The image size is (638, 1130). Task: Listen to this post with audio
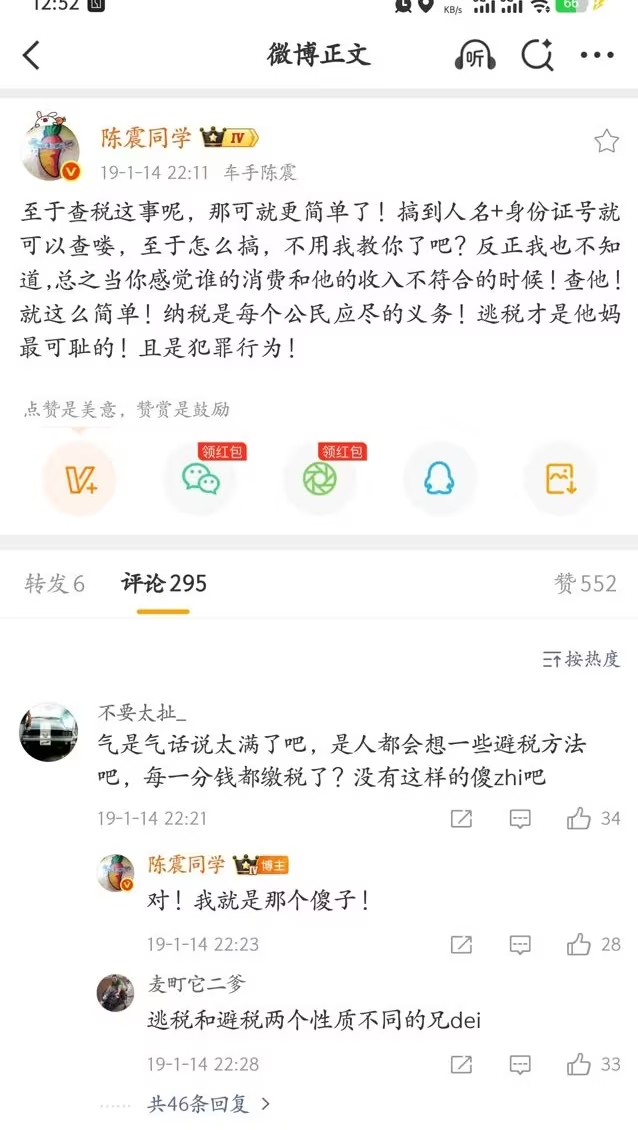click(x=474, y=56)
